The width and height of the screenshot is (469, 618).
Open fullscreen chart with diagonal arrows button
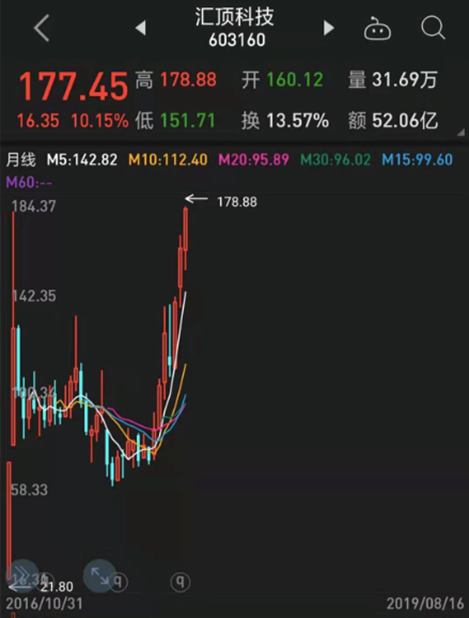[99, 575]
